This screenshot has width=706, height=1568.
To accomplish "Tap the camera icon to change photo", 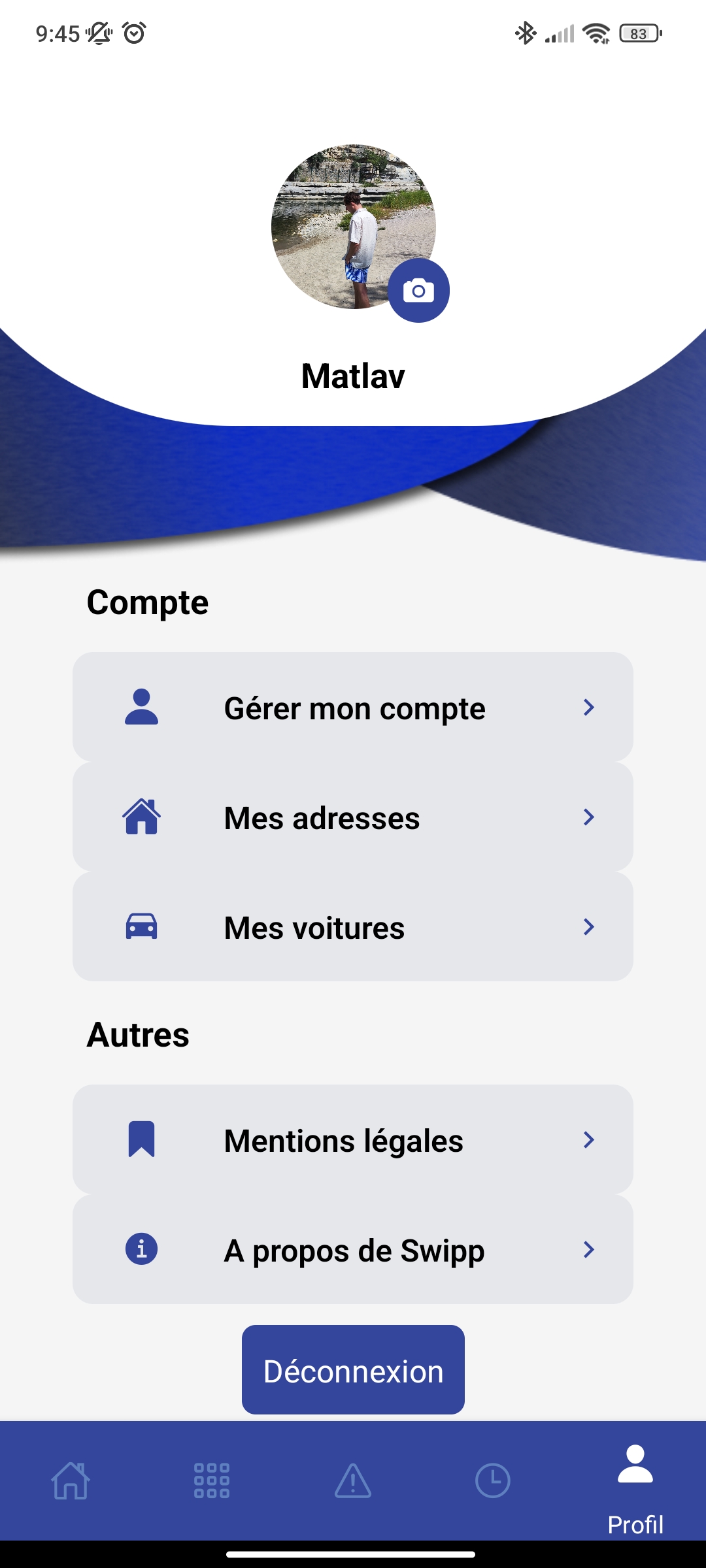I will [418, 291].
